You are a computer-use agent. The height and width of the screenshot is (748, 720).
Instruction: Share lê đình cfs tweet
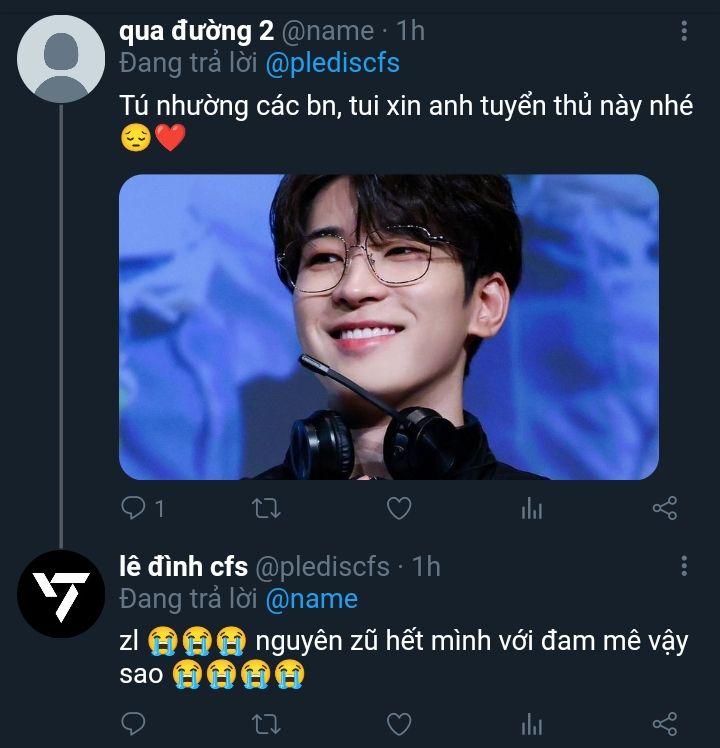[665, 723]
